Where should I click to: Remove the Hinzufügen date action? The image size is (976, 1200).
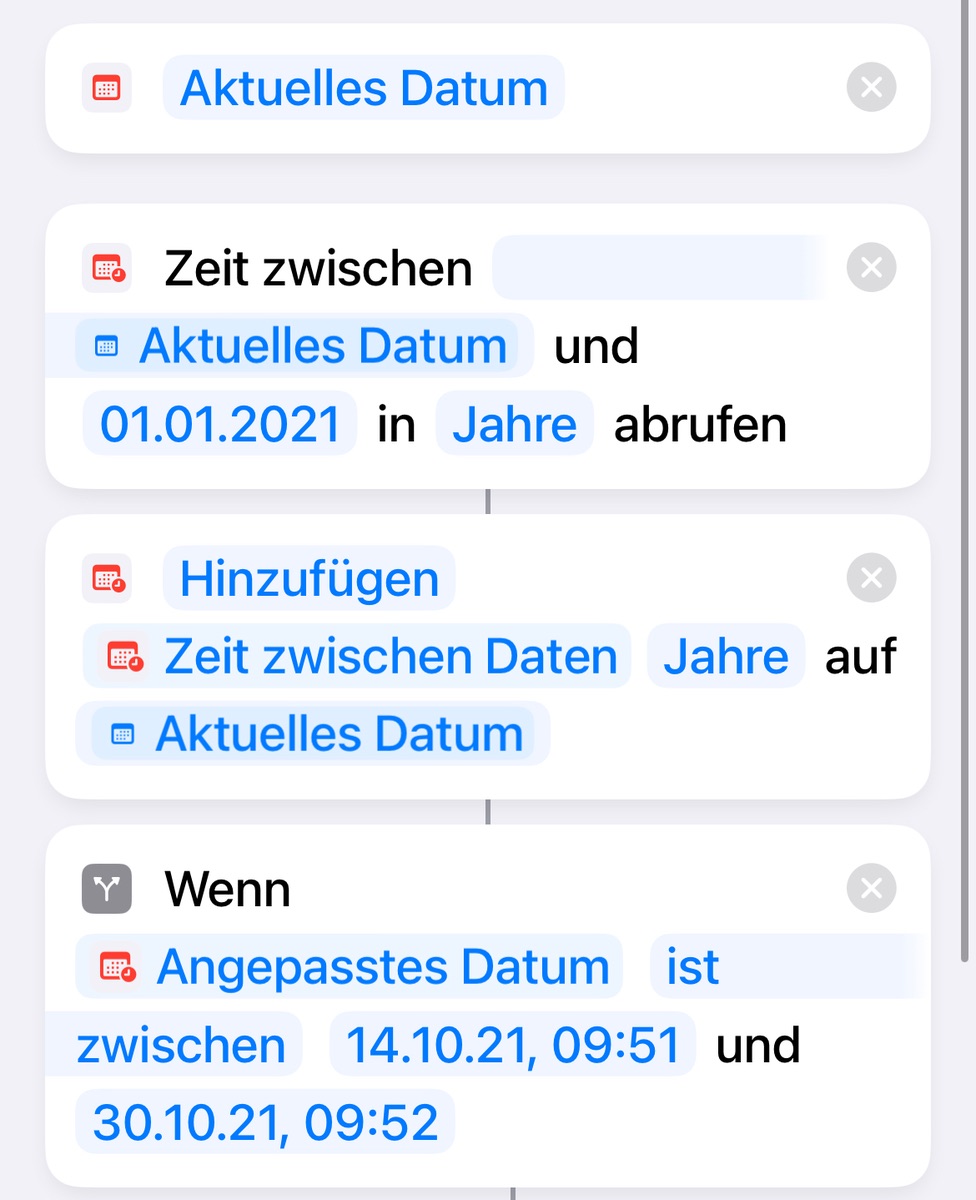click(x=871, y=577)
